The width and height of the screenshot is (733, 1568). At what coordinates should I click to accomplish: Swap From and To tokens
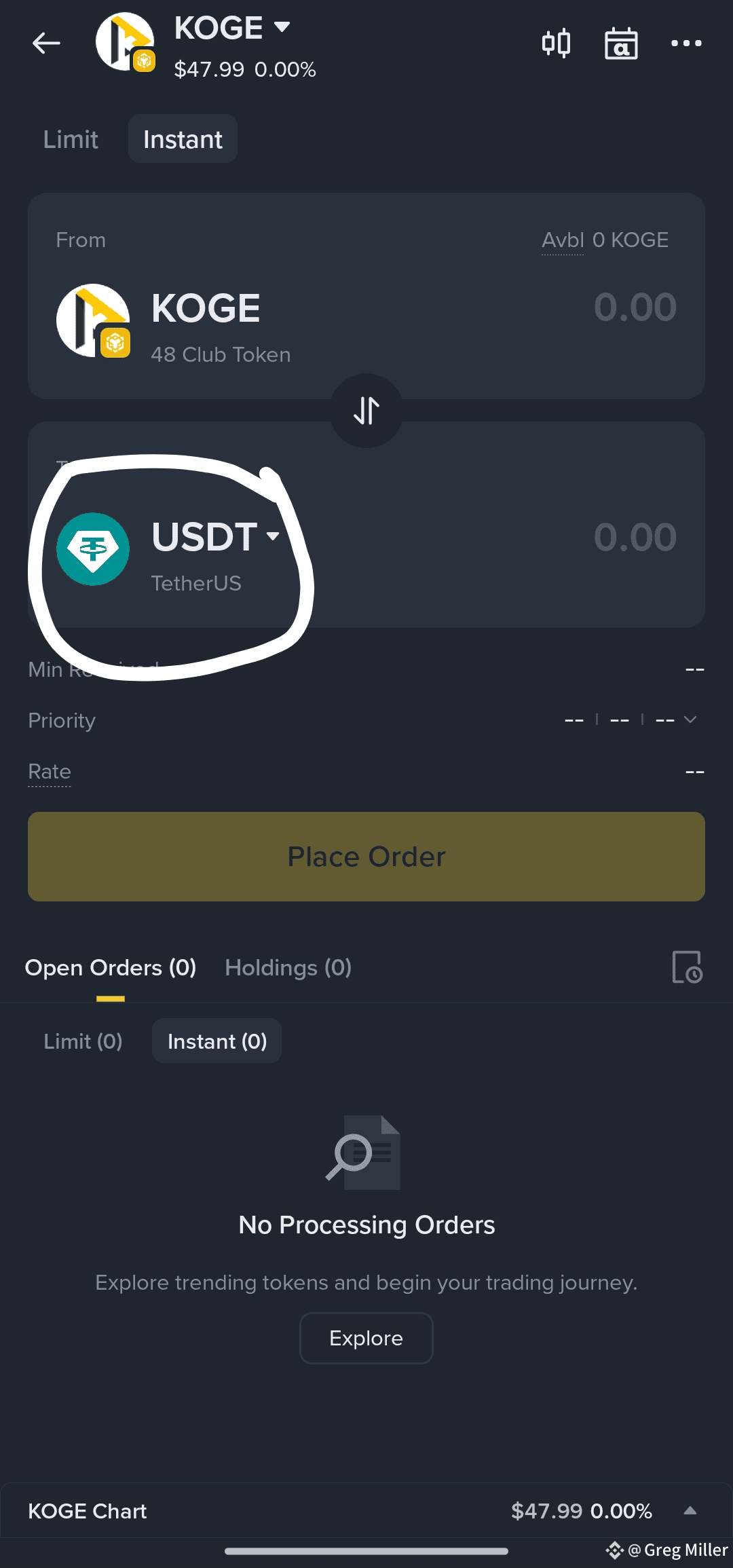point(366,411)
